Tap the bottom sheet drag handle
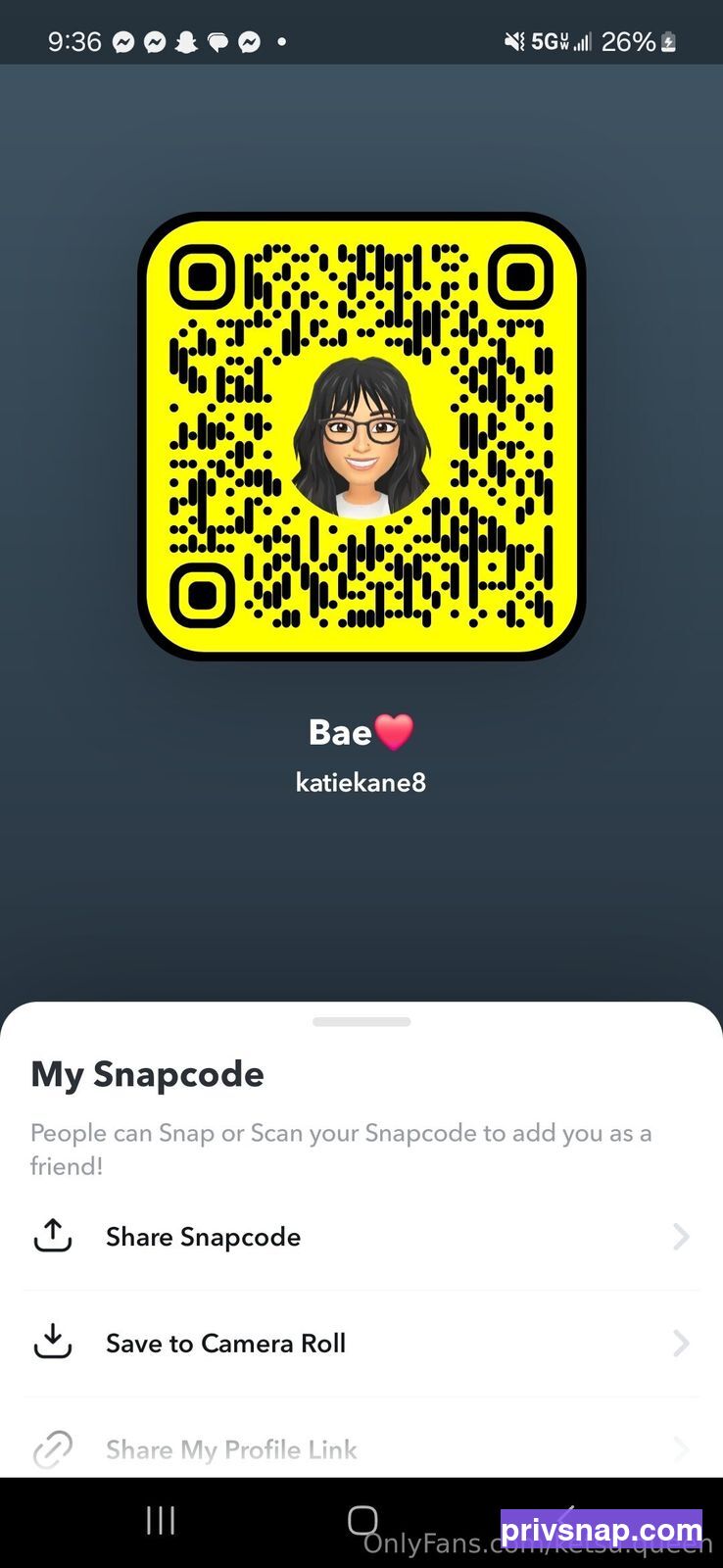 coord(361,1021)
